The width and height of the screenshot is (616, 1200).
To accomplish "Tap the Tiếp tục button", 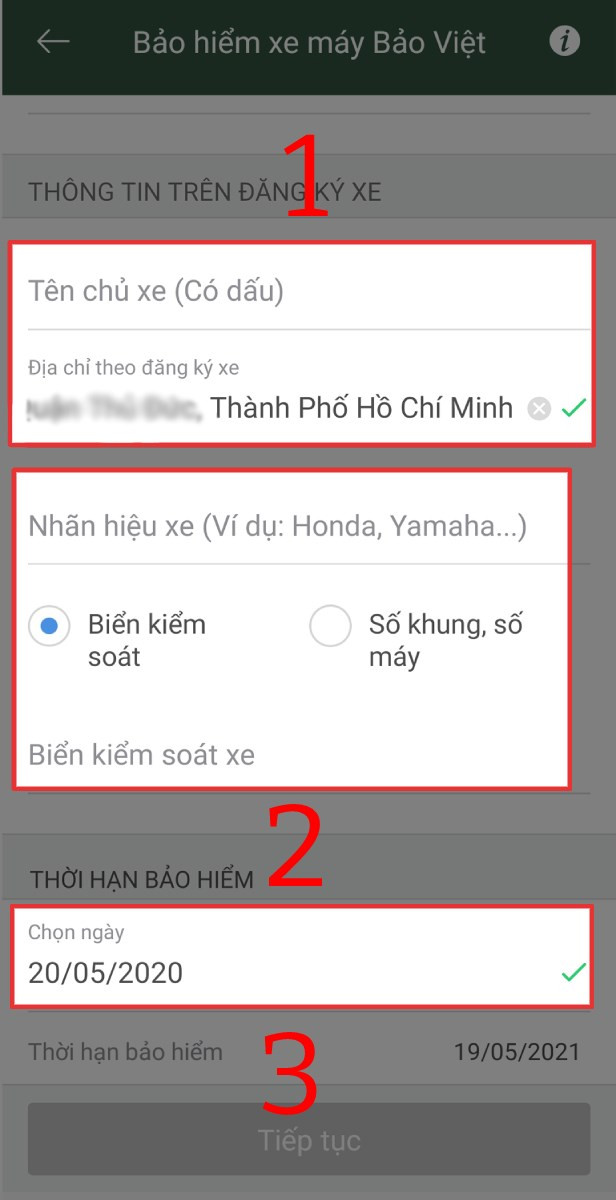I will (x=309, y=1140).
